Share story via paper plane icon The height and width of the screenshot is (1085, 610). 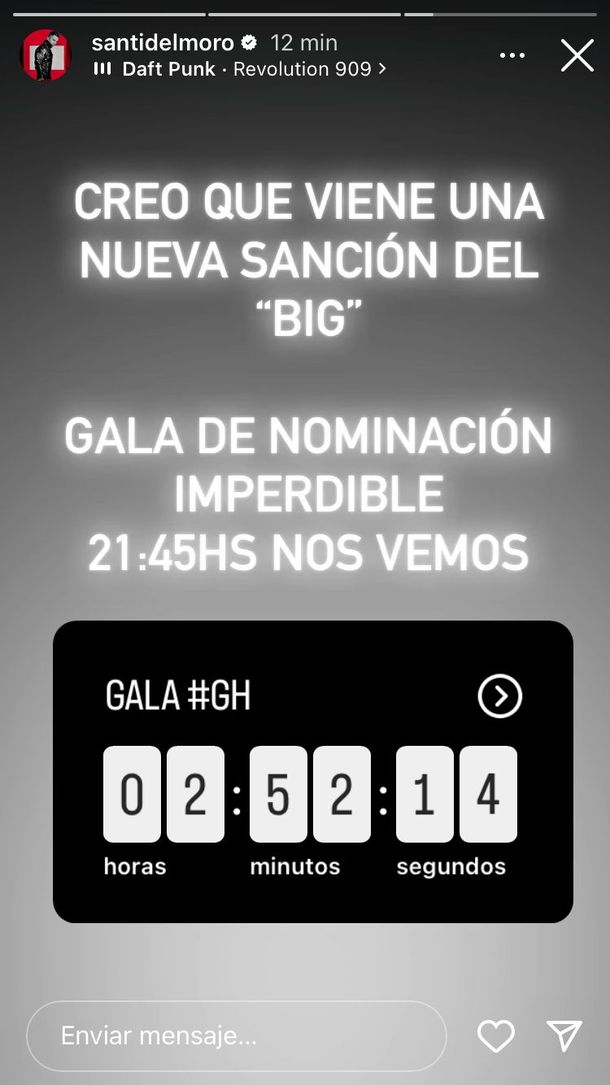pyautogui.click(x=564, y=1036)
